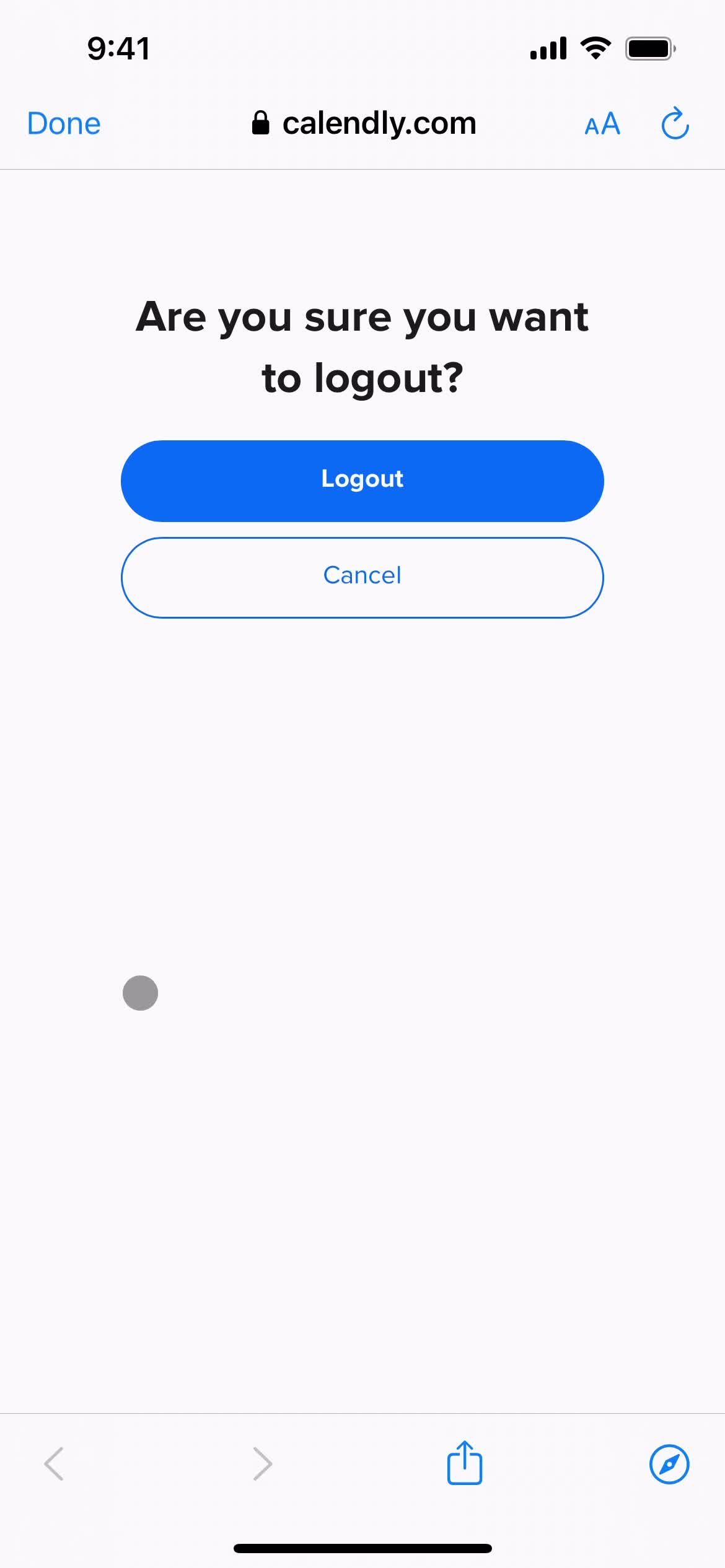Tap the battery indicator in status bar

point(648,47)
